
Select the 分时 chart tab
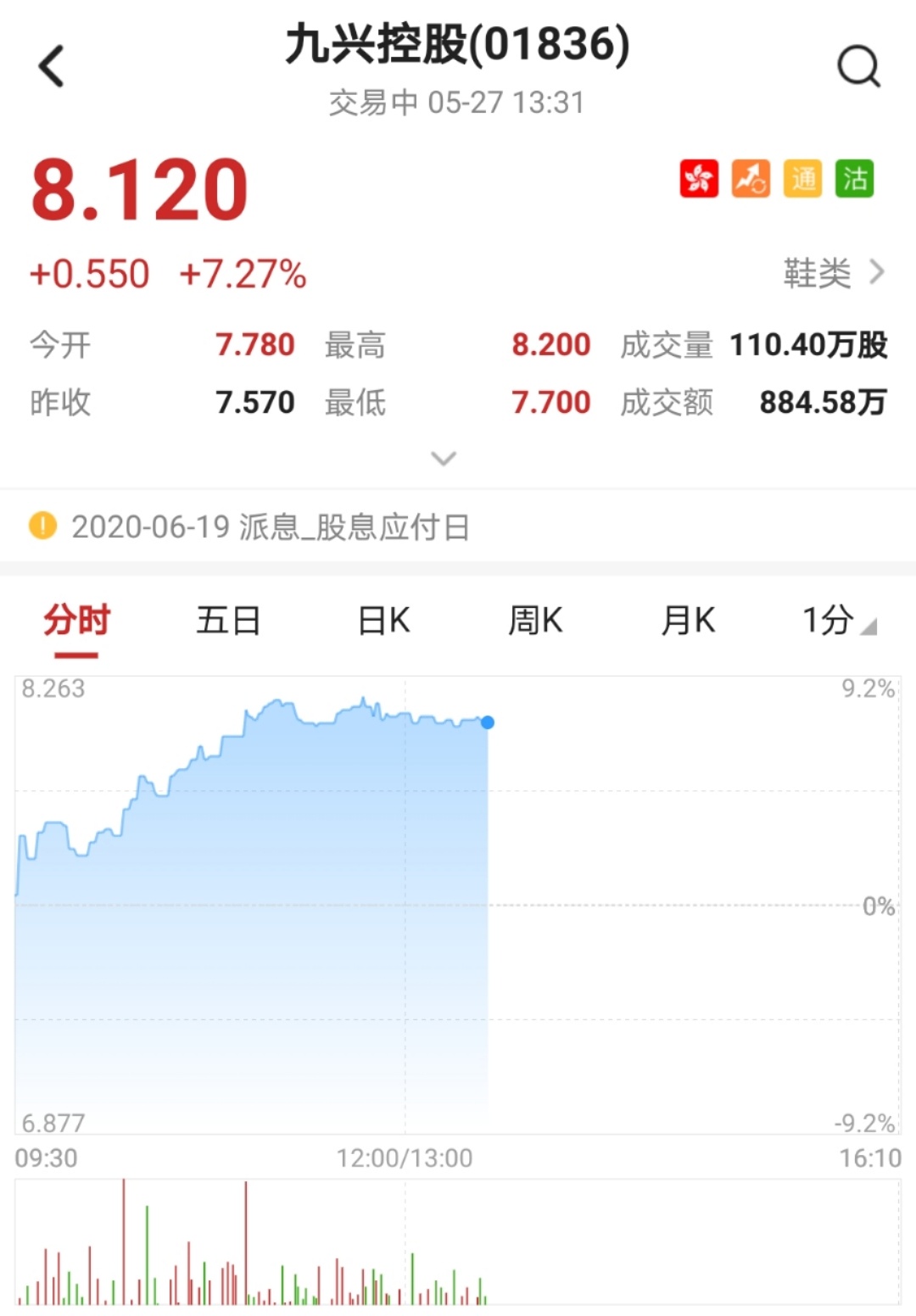click(76, 622)
